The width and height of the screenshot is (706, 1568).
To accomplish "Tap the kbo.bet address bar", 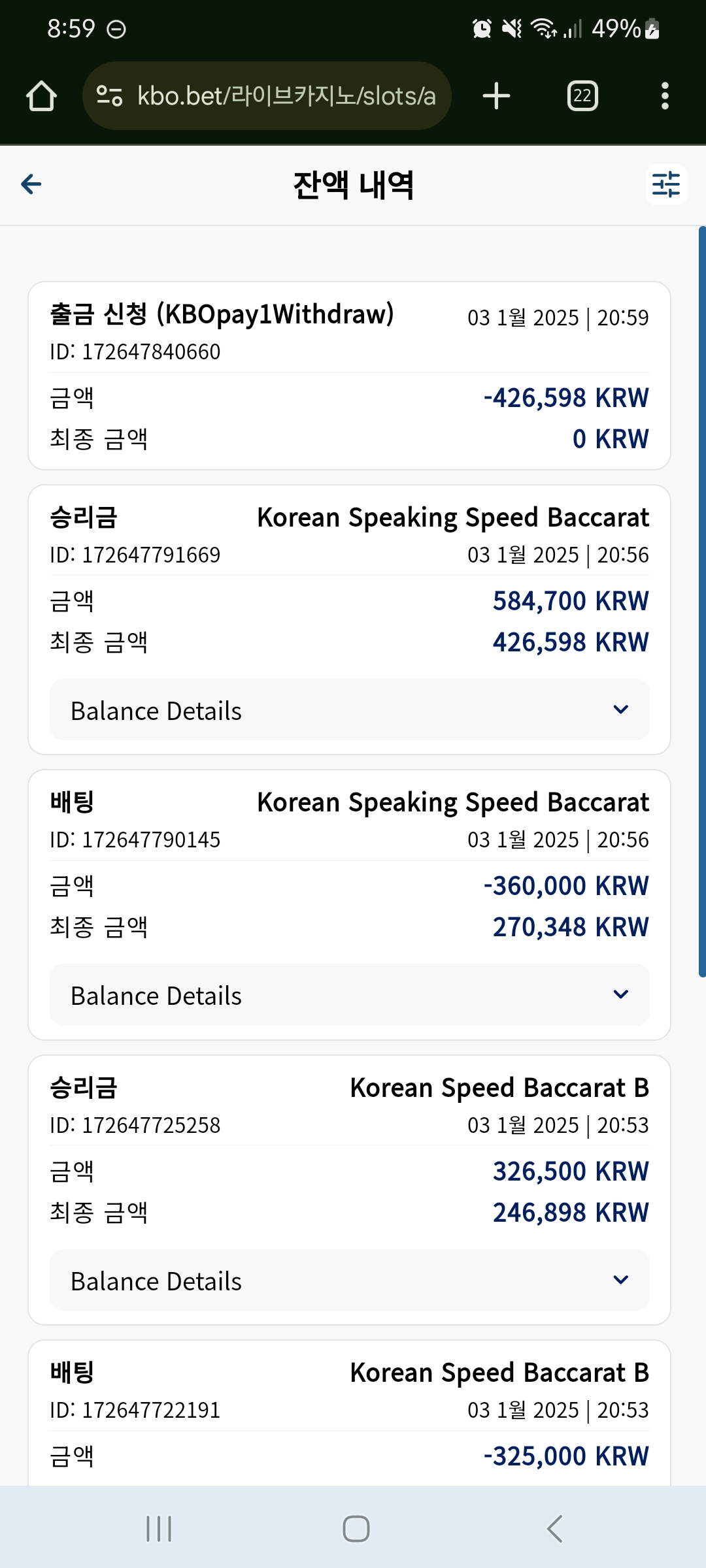I will click(267, 96).
